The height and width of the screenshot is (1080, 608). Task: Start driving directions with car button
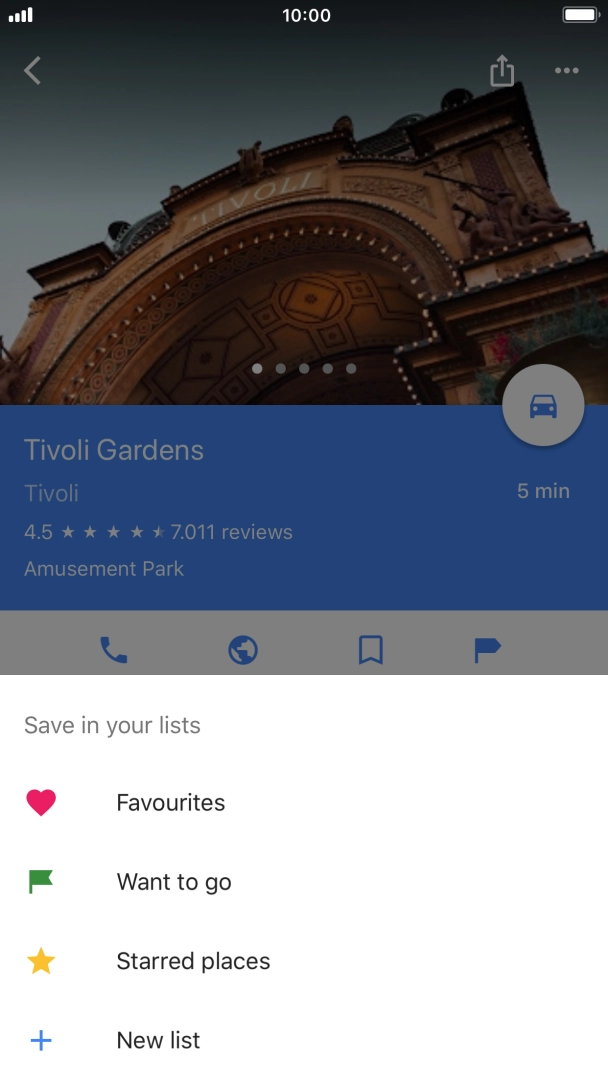pyautogui.click(x=543, y=405)
